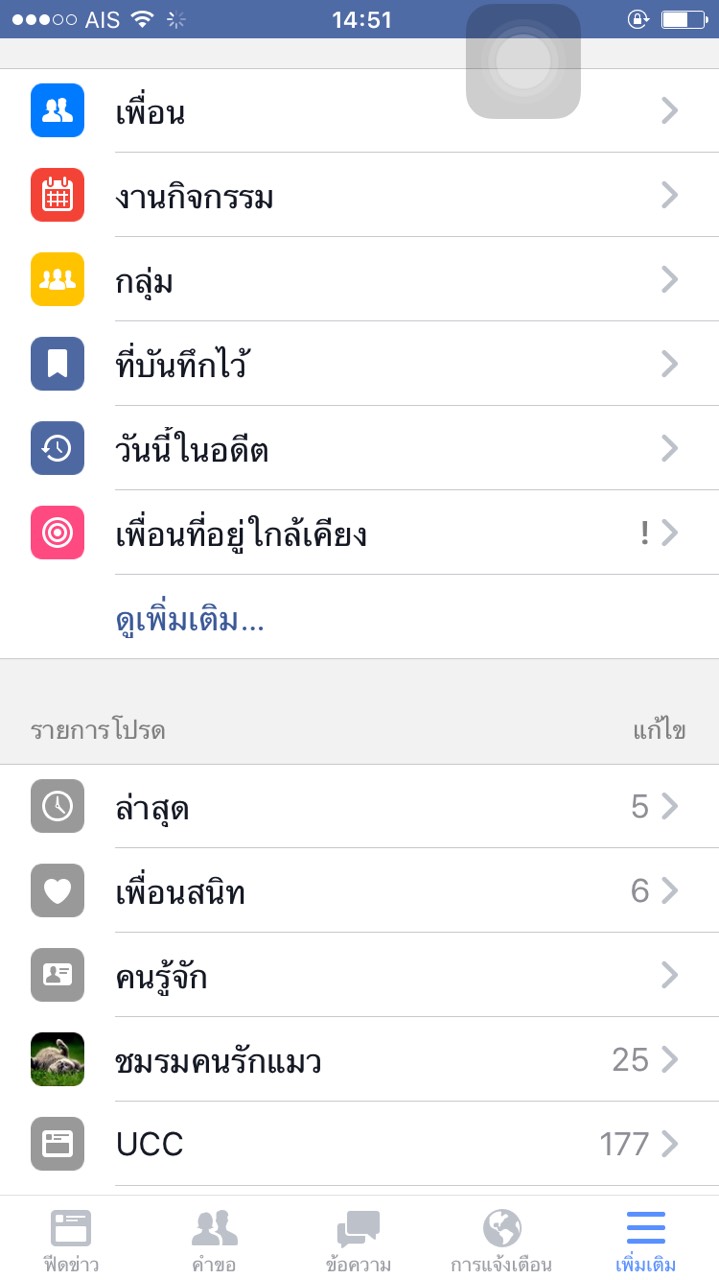Viewport: 719px width, 1280px height.
Task: Open ที่บันทึกไว้ (Saved items)
Action: point(360,364)
